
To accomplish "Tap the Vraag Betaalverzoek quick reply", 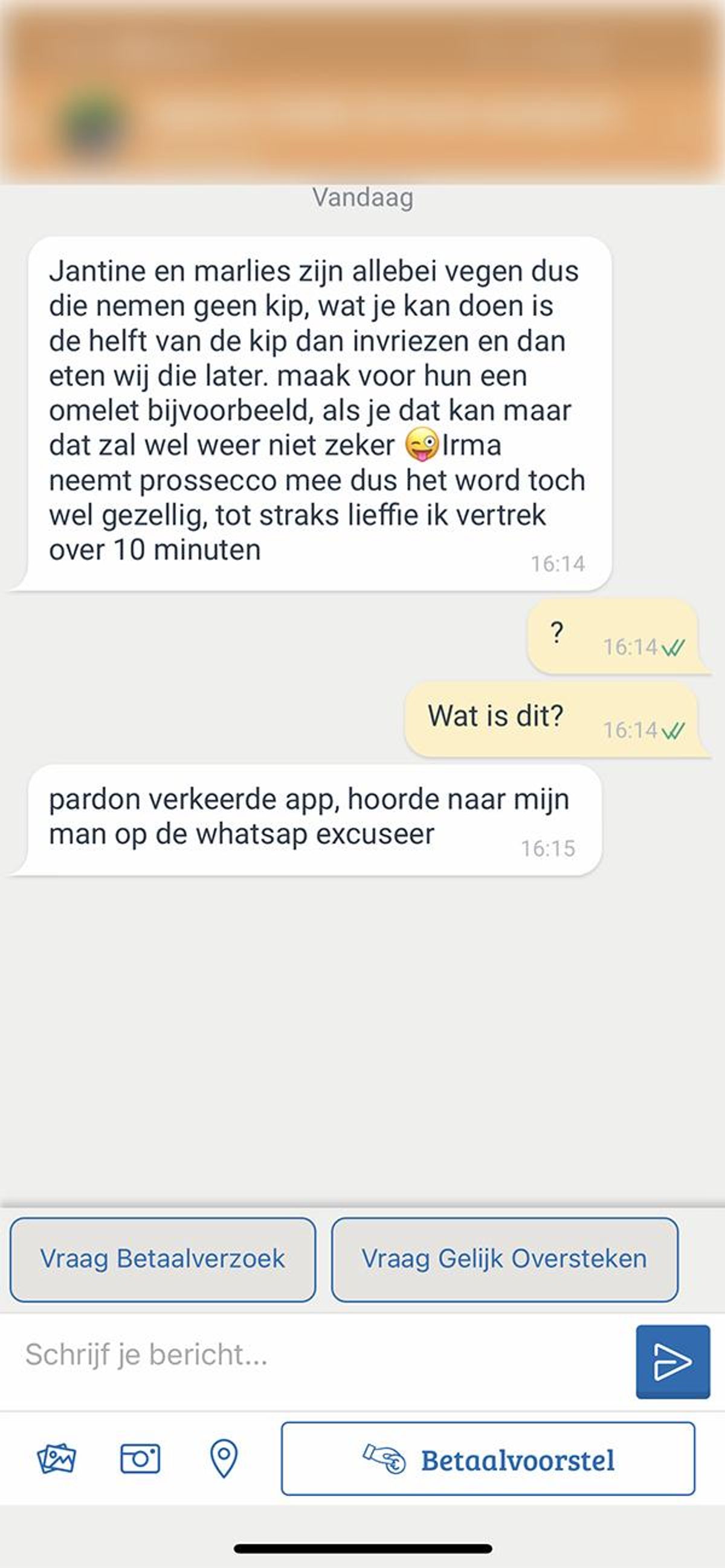I will [163, 1259].
